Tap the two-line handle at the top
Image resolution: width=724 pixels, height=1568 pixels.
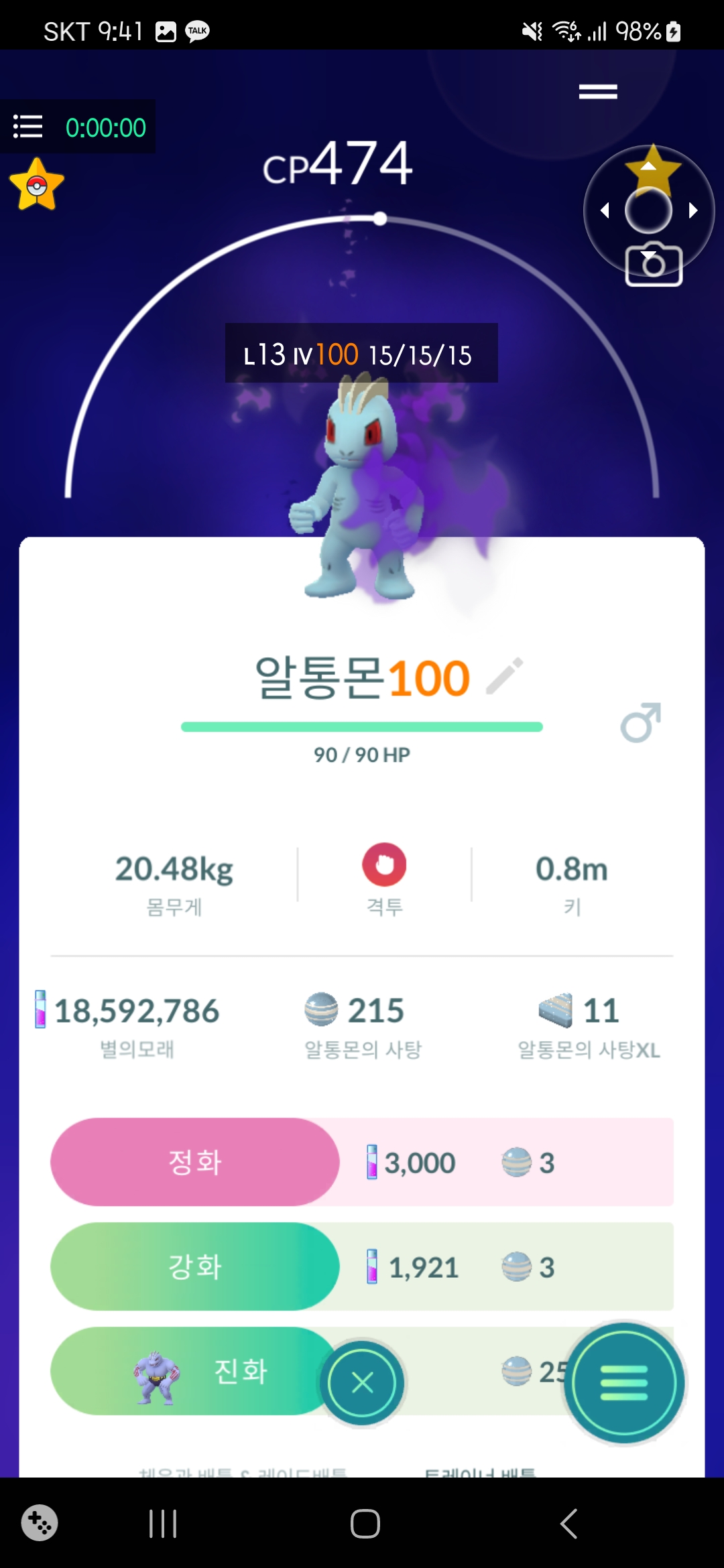tap(598, 92)
